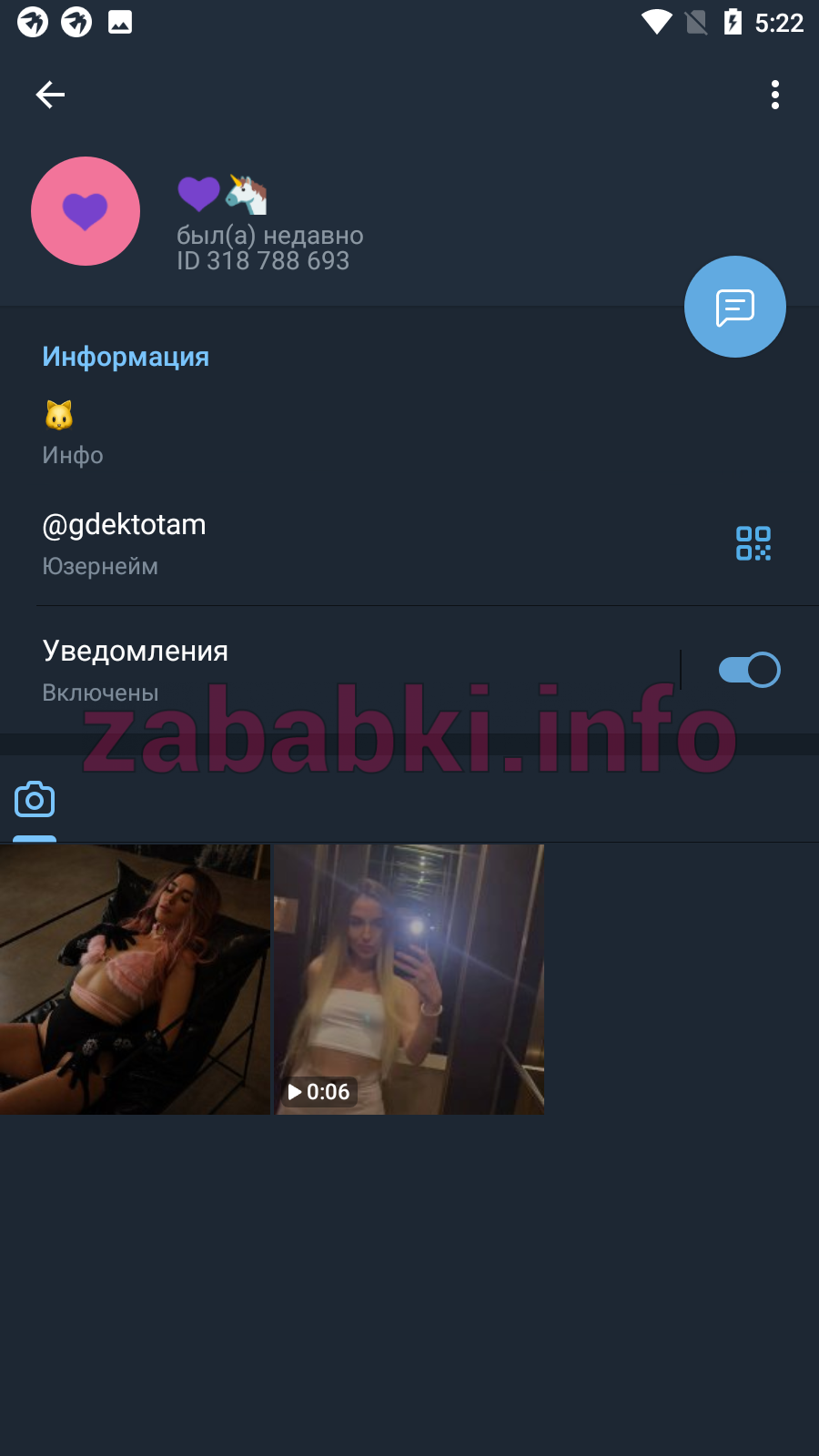Open the first shared photo thumbnail

coord(135,979)
